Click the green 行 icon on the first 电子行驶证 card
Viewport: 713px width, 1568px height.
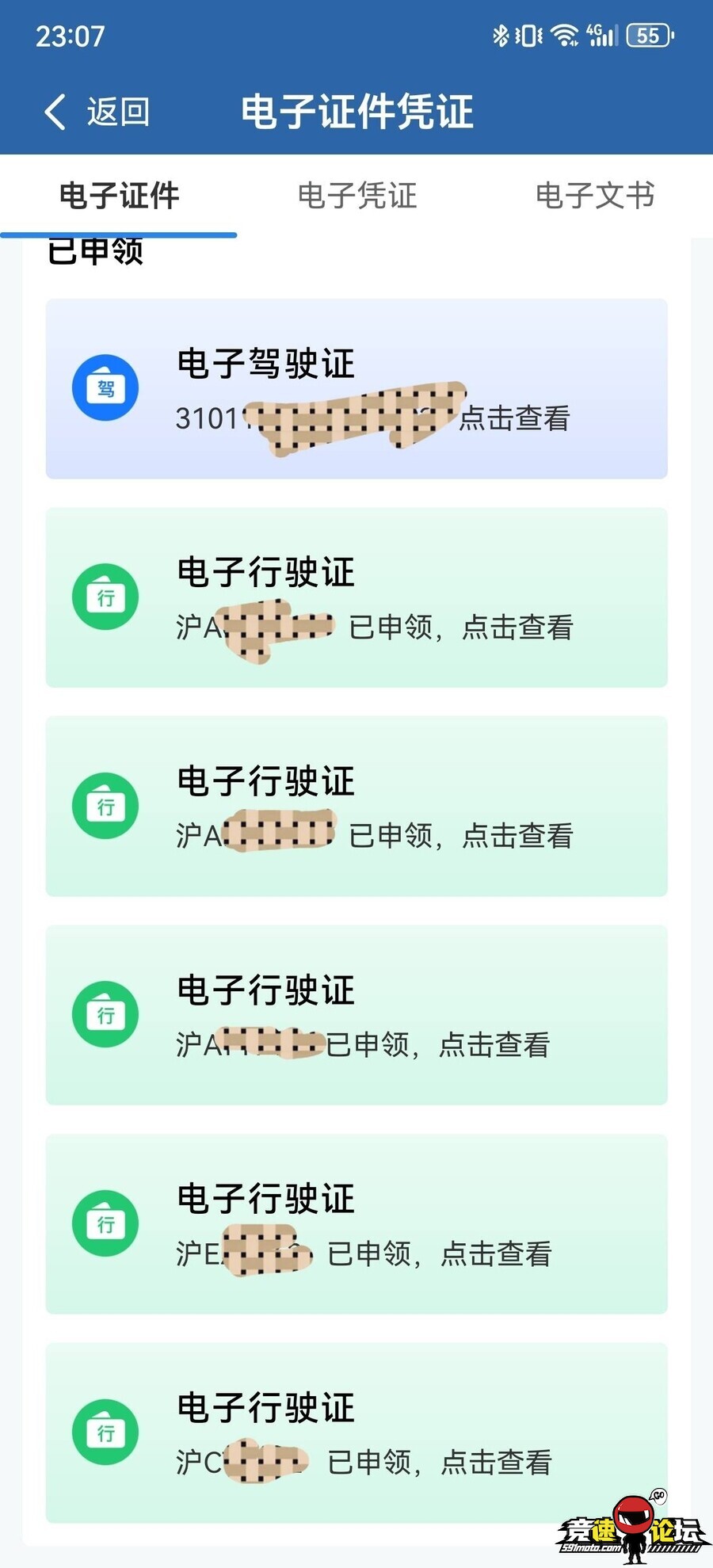point(104,597)
